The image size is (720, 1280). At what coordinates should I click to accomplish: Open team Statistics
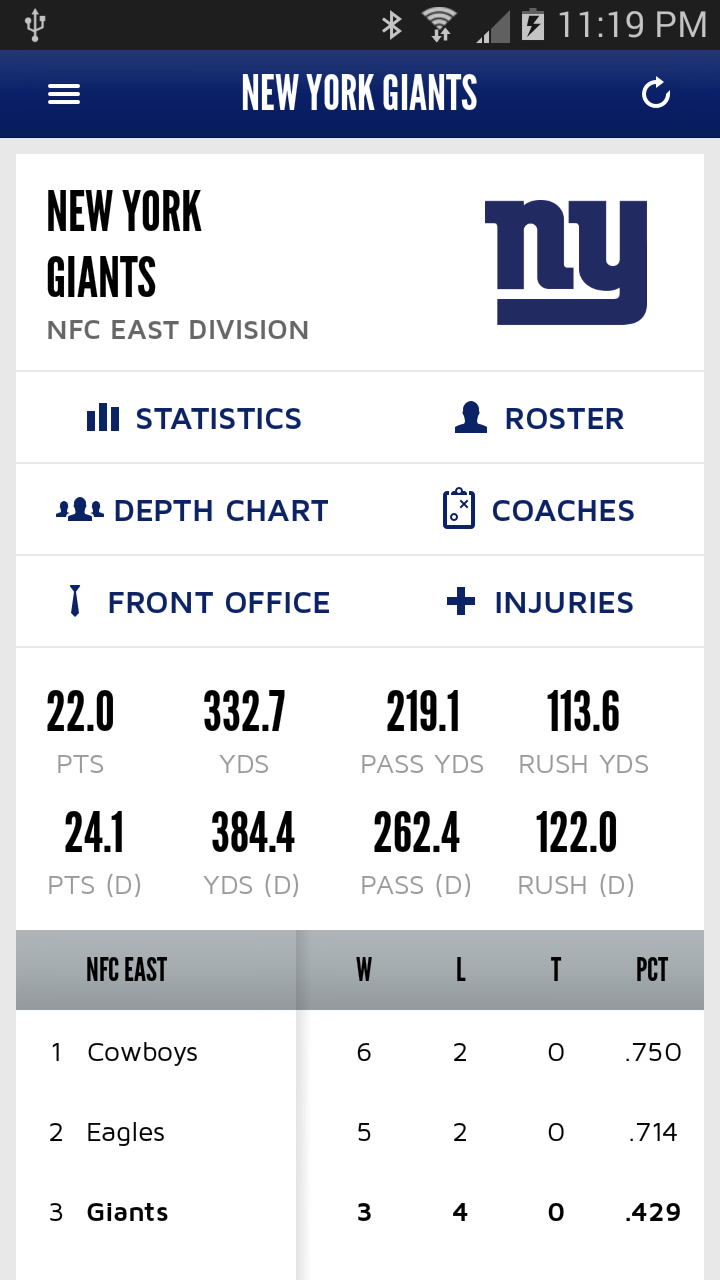[x=195, y=418]
